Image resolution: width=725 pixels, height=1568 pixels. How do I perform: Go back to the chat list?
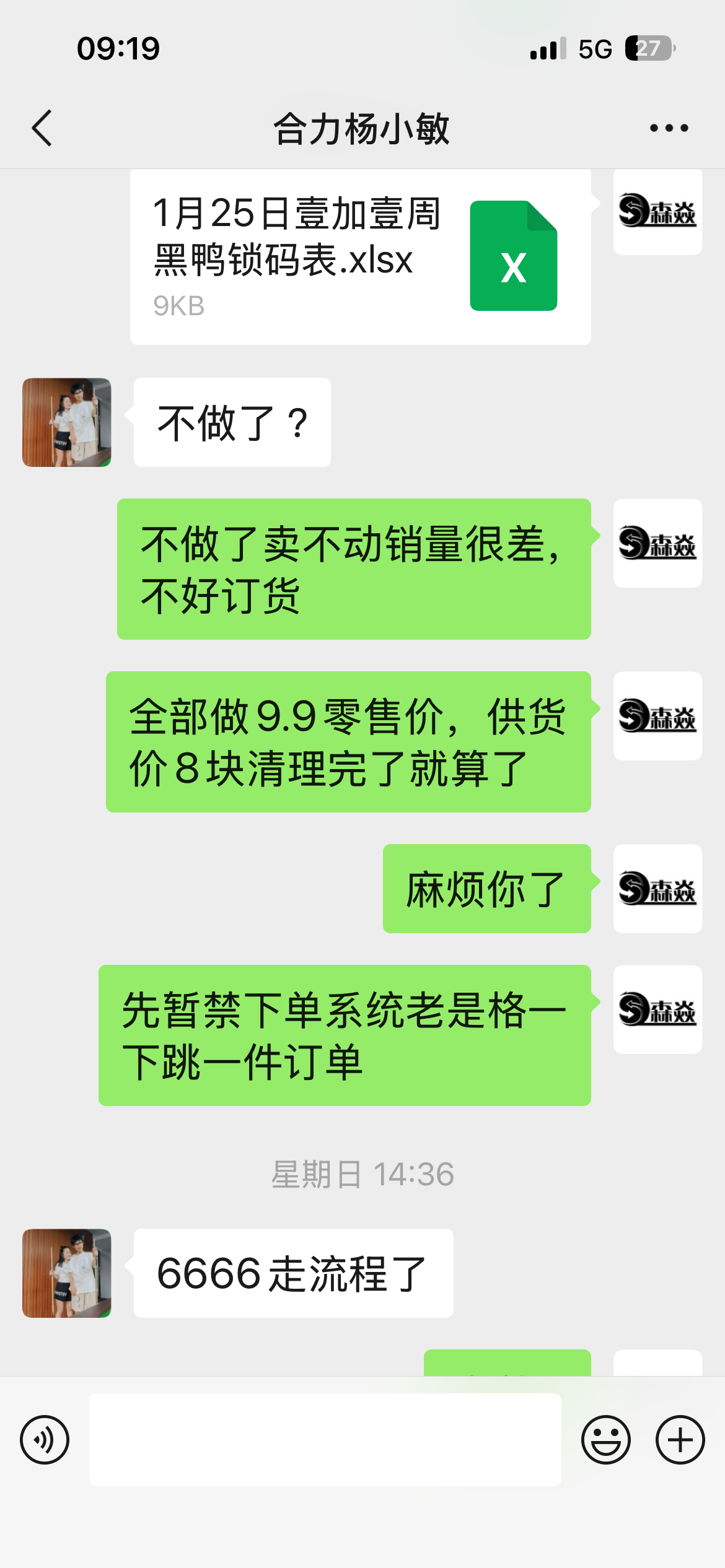tap(42, 128)
